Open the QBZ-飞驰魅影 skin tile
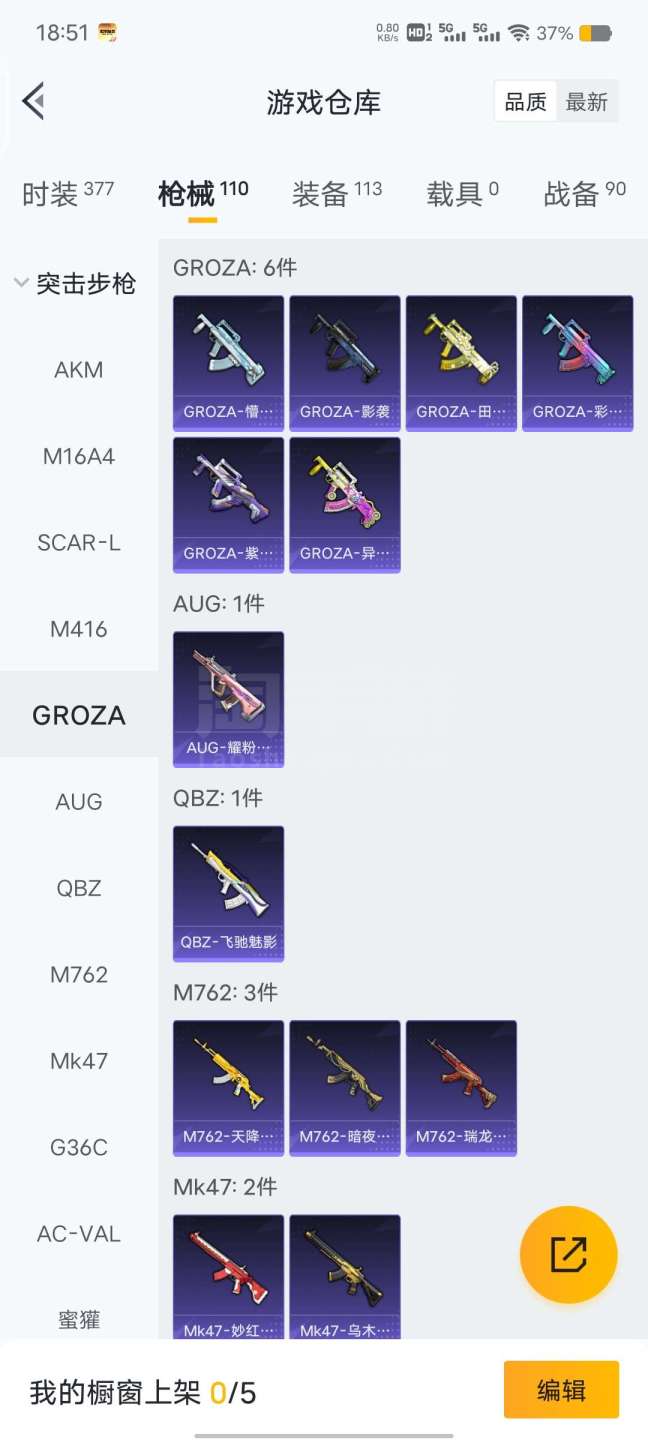Screen dimensions: 648x1440 (x=228, y=893)
